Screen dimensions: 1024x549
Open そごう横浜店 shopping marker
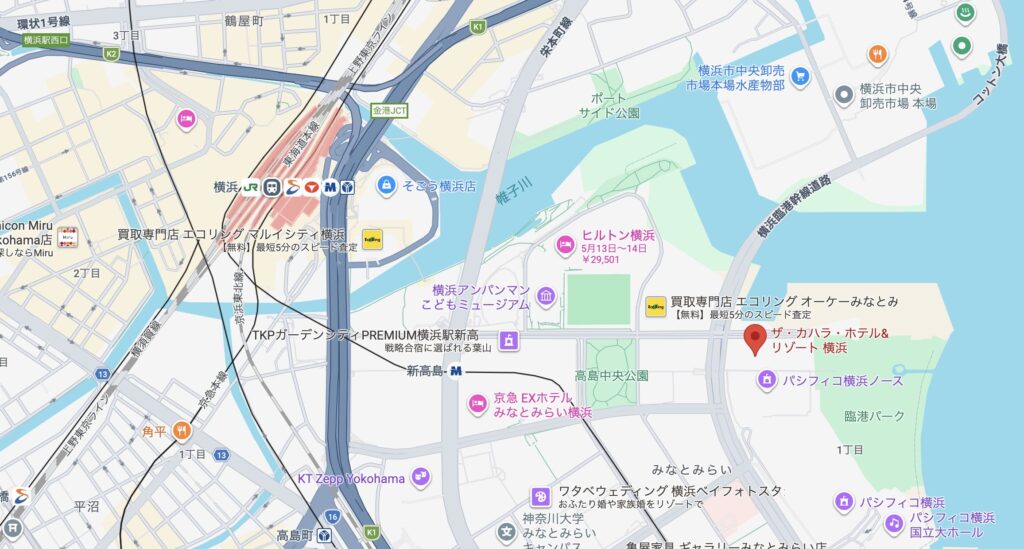(x=385, y=185)
